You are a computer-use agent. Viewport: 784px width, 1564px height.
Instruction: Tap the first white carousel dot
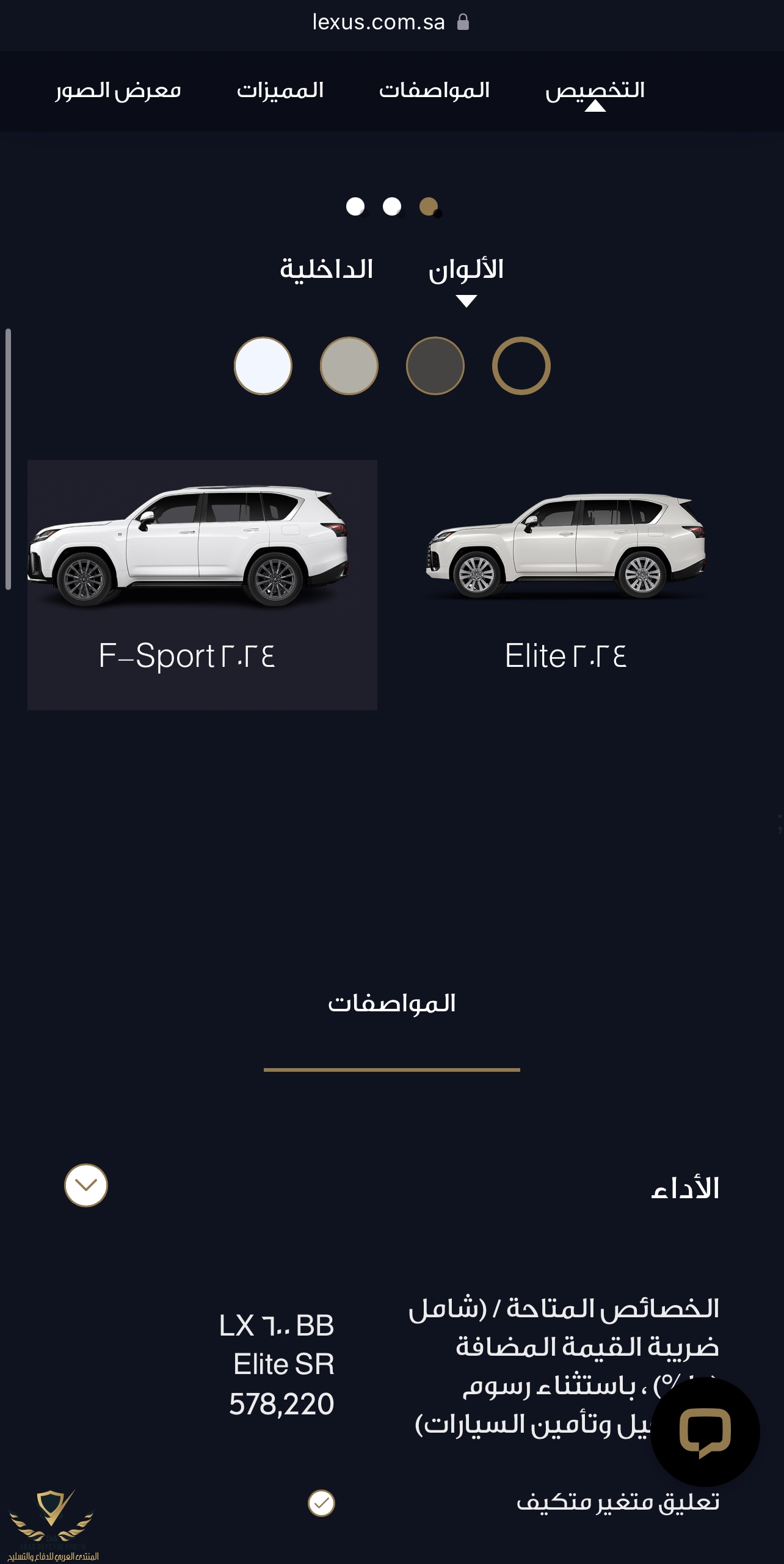point(355,206)
